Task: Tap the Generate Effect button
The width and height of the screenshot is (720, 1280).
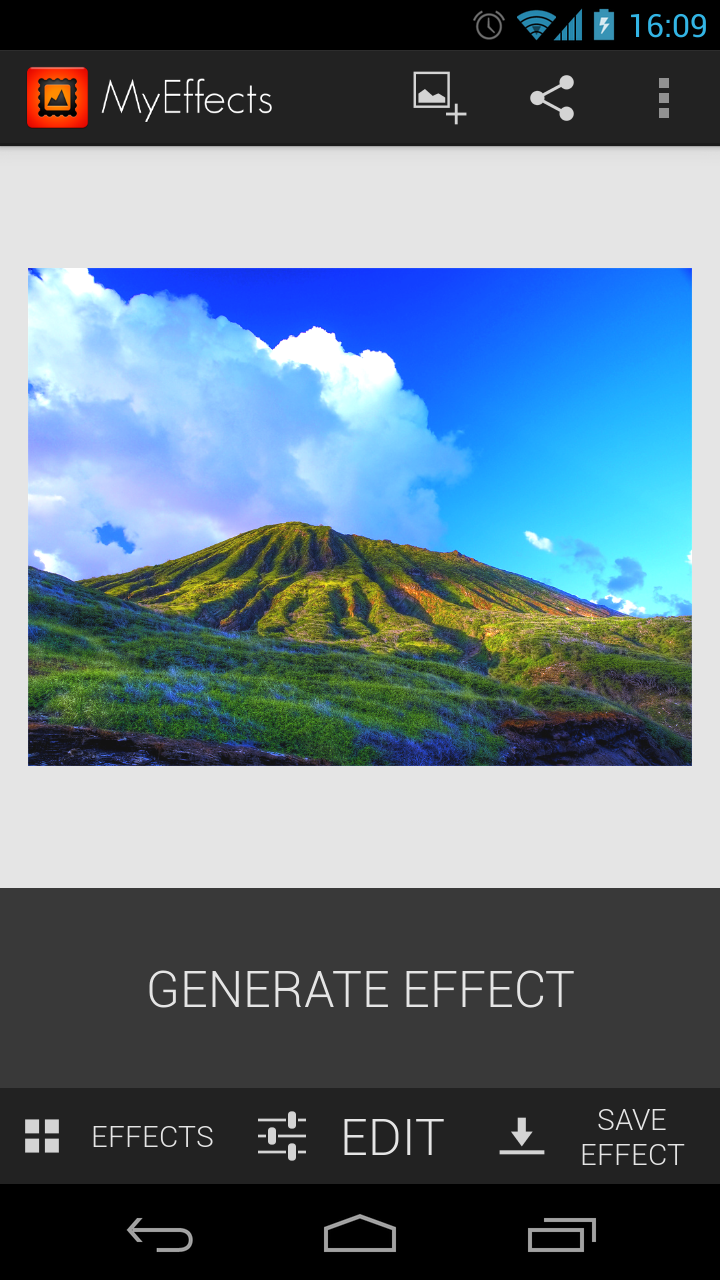Action: click(x=360, y=989)
